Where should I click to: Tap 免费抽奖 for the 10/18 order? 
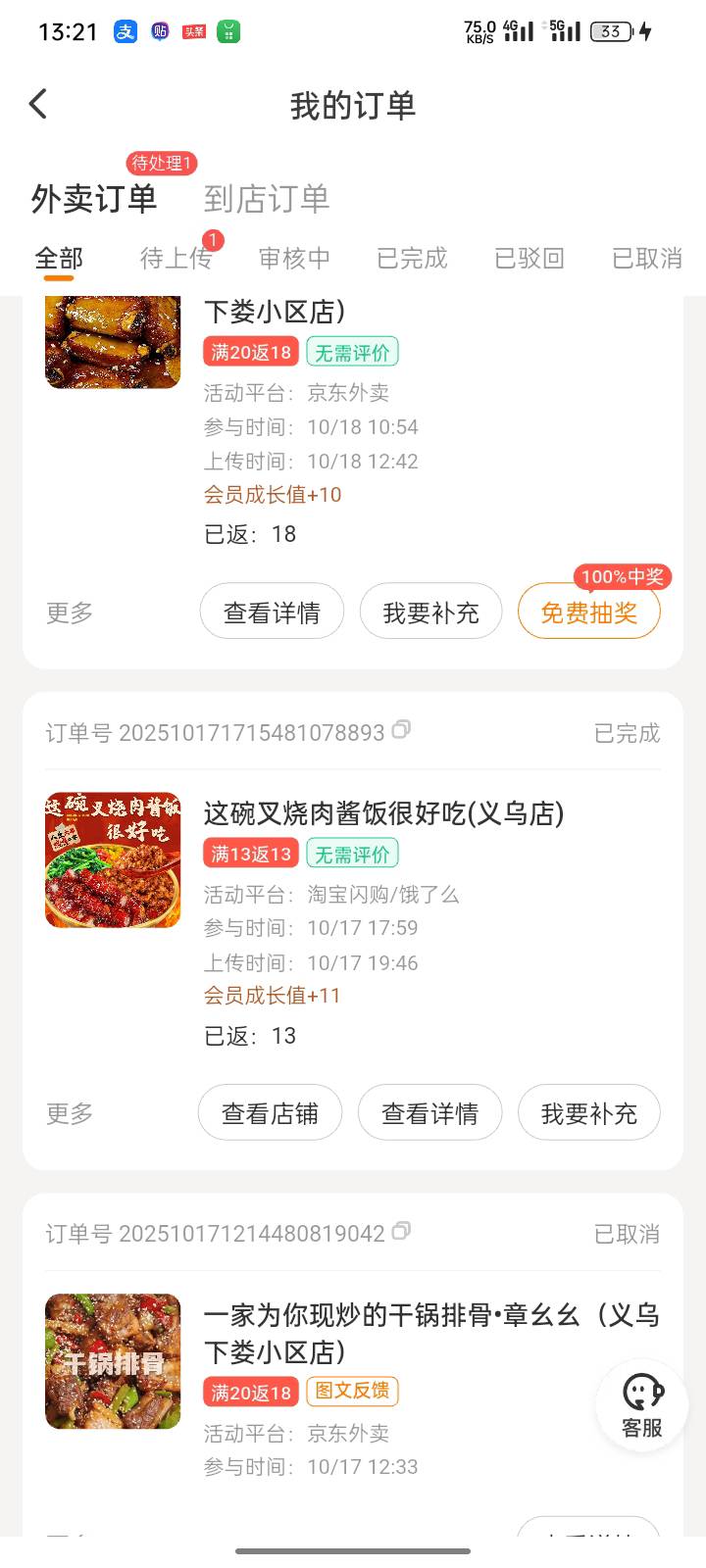tap(588, 612)
